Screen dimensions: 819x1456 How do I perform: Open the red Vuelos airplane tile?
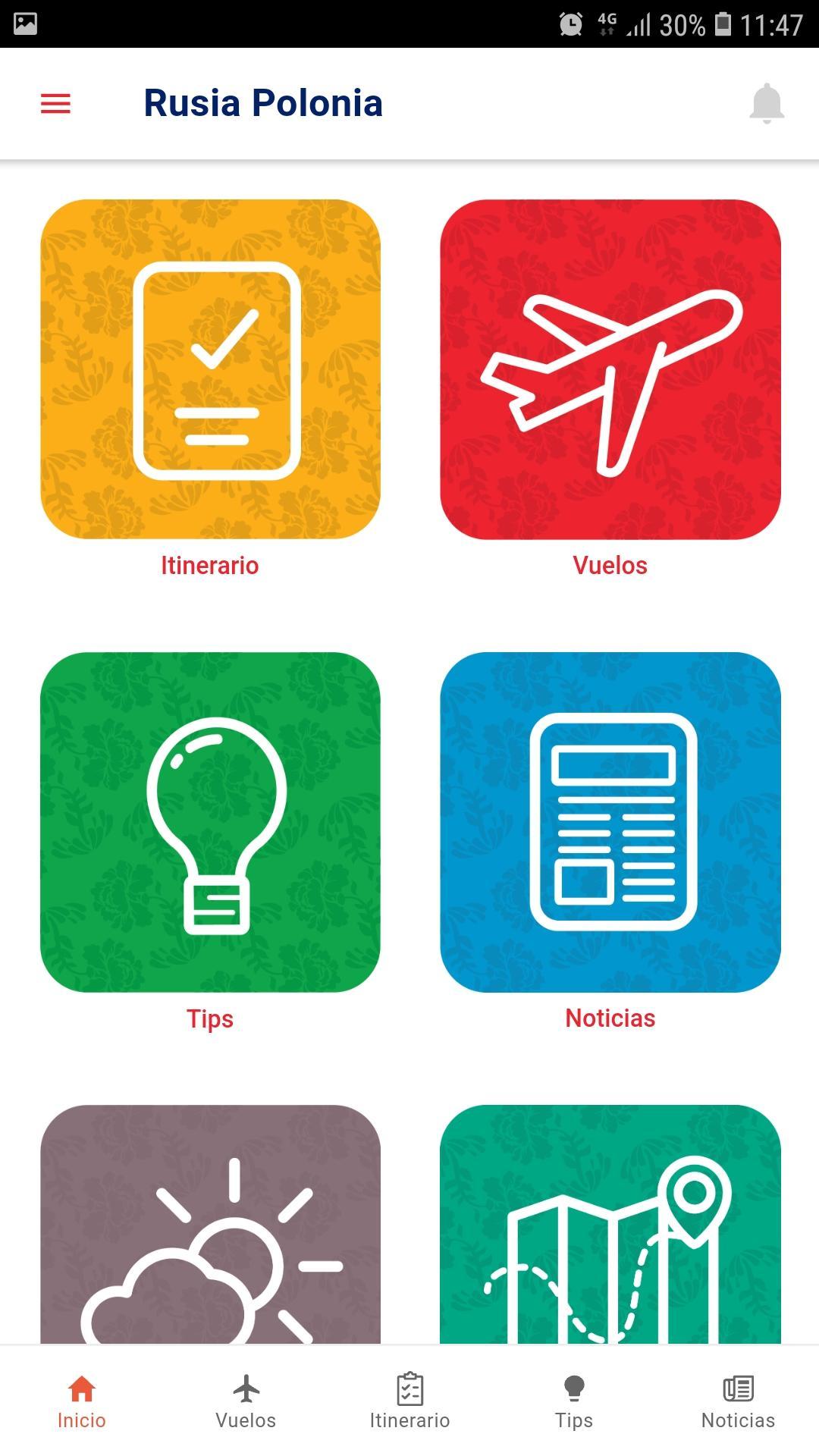pos(610,369)
